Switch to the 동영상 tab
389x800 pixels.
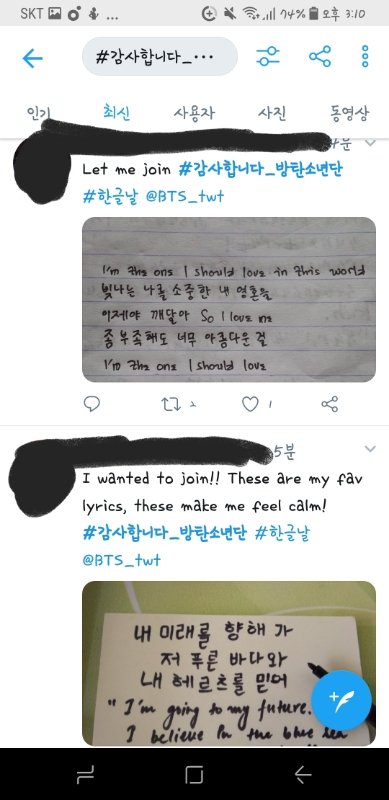[x=349, y=112]
